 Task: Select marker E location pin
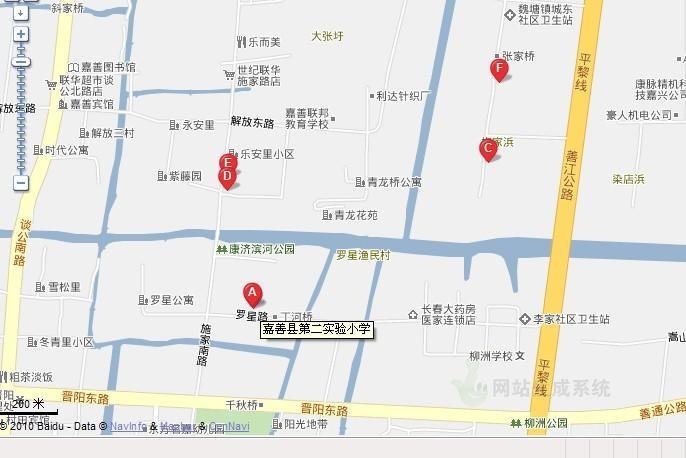tap(228, 162)
